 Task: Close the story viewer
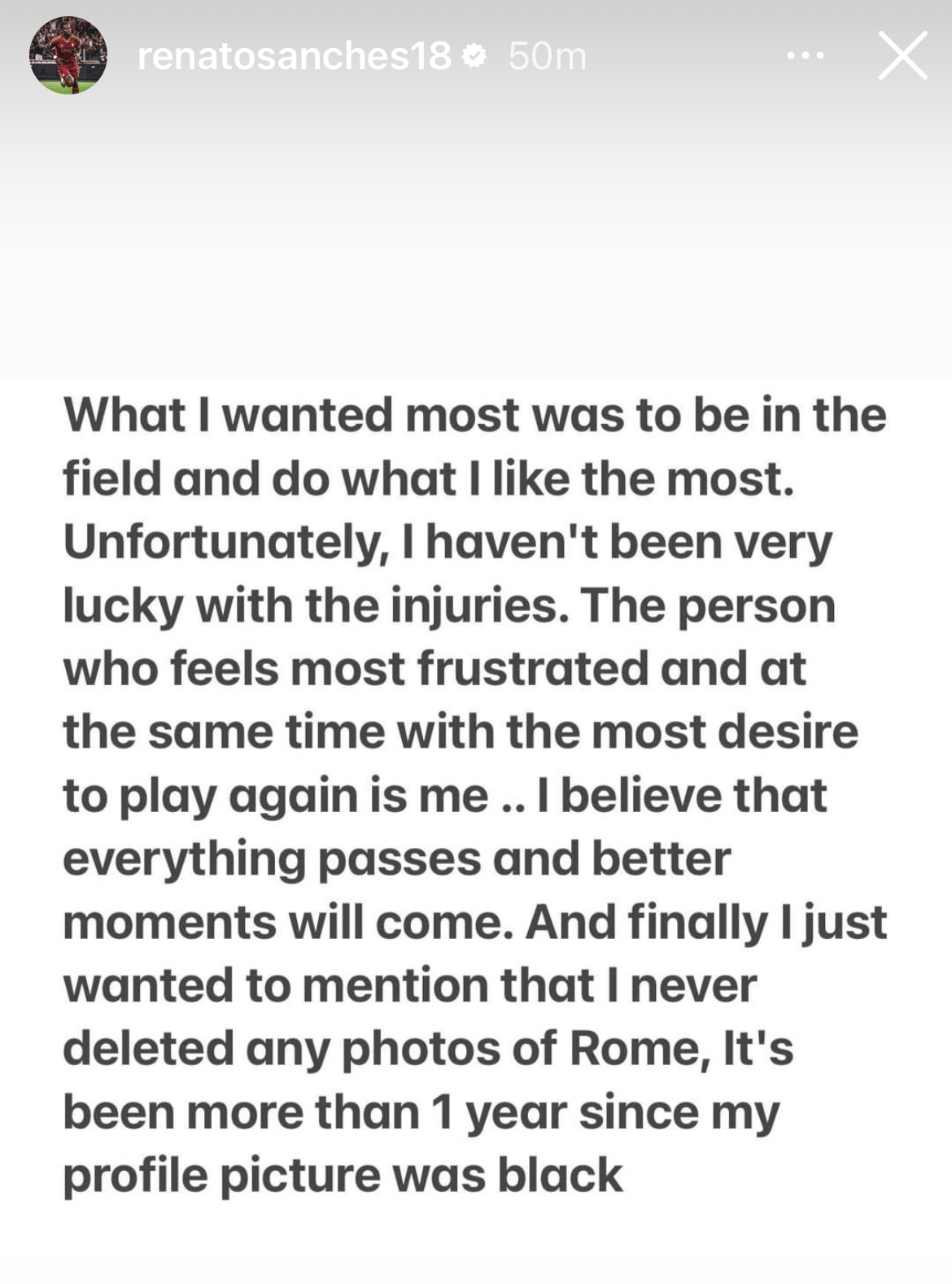[x=902, y=55]
